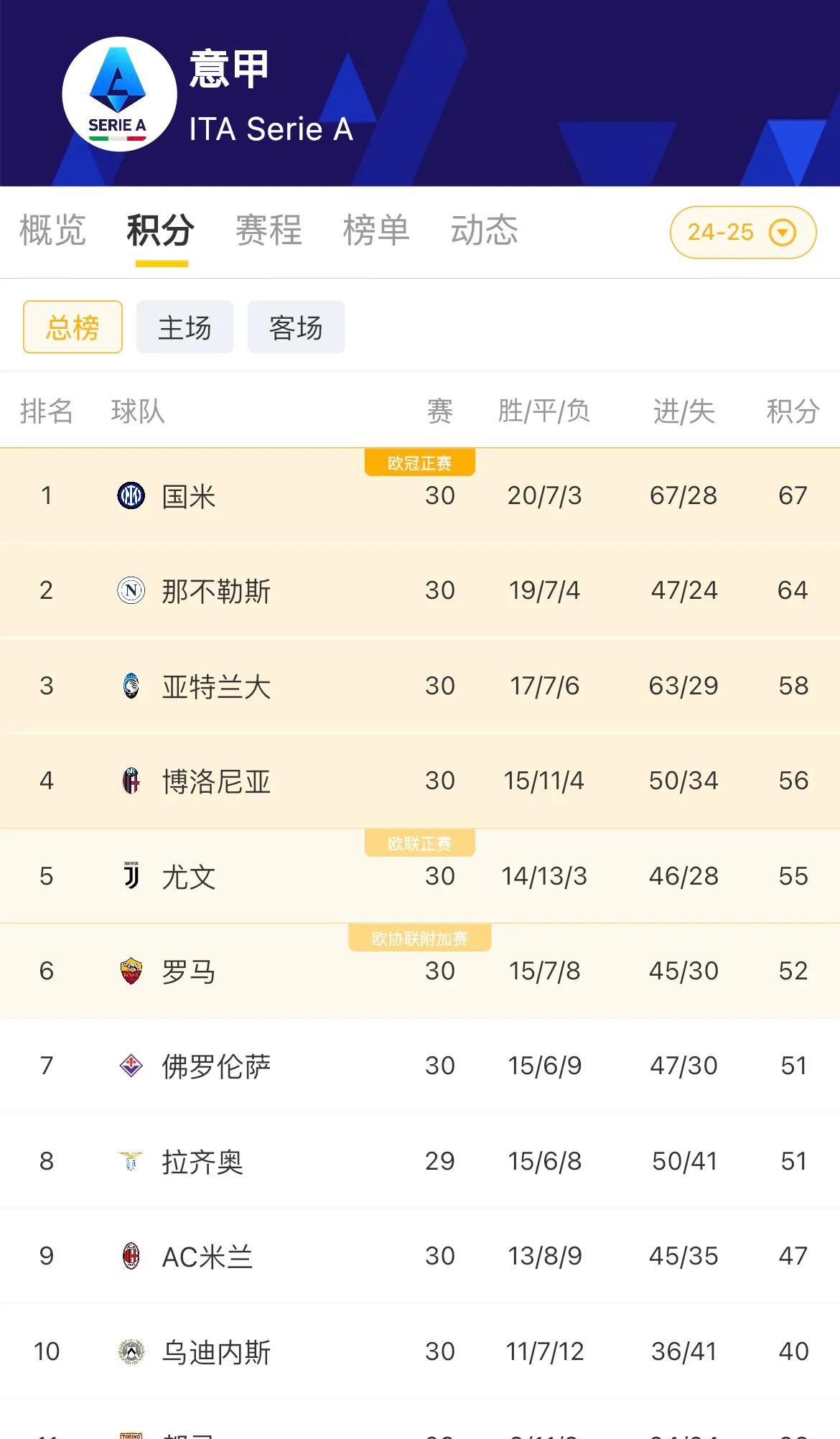840x1439 pixels.
Task: Switch to the 赛程 tab
Action: coord(268,230)
